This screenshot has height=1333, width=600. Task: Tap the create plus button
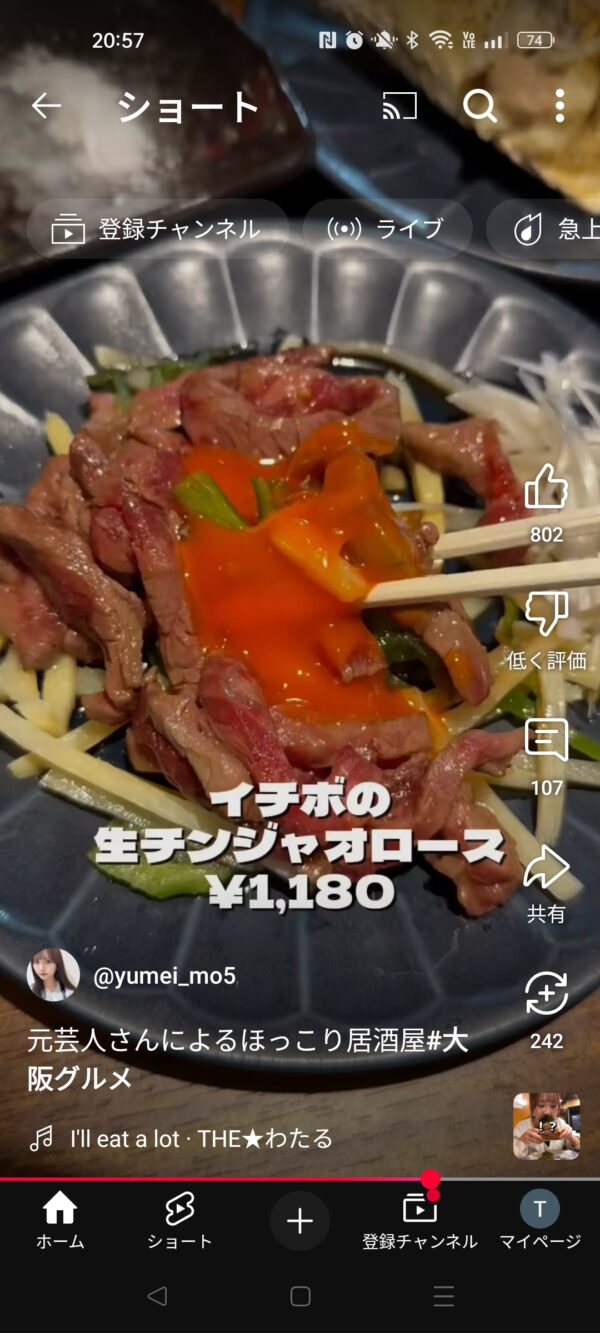tap(300, 1221)
